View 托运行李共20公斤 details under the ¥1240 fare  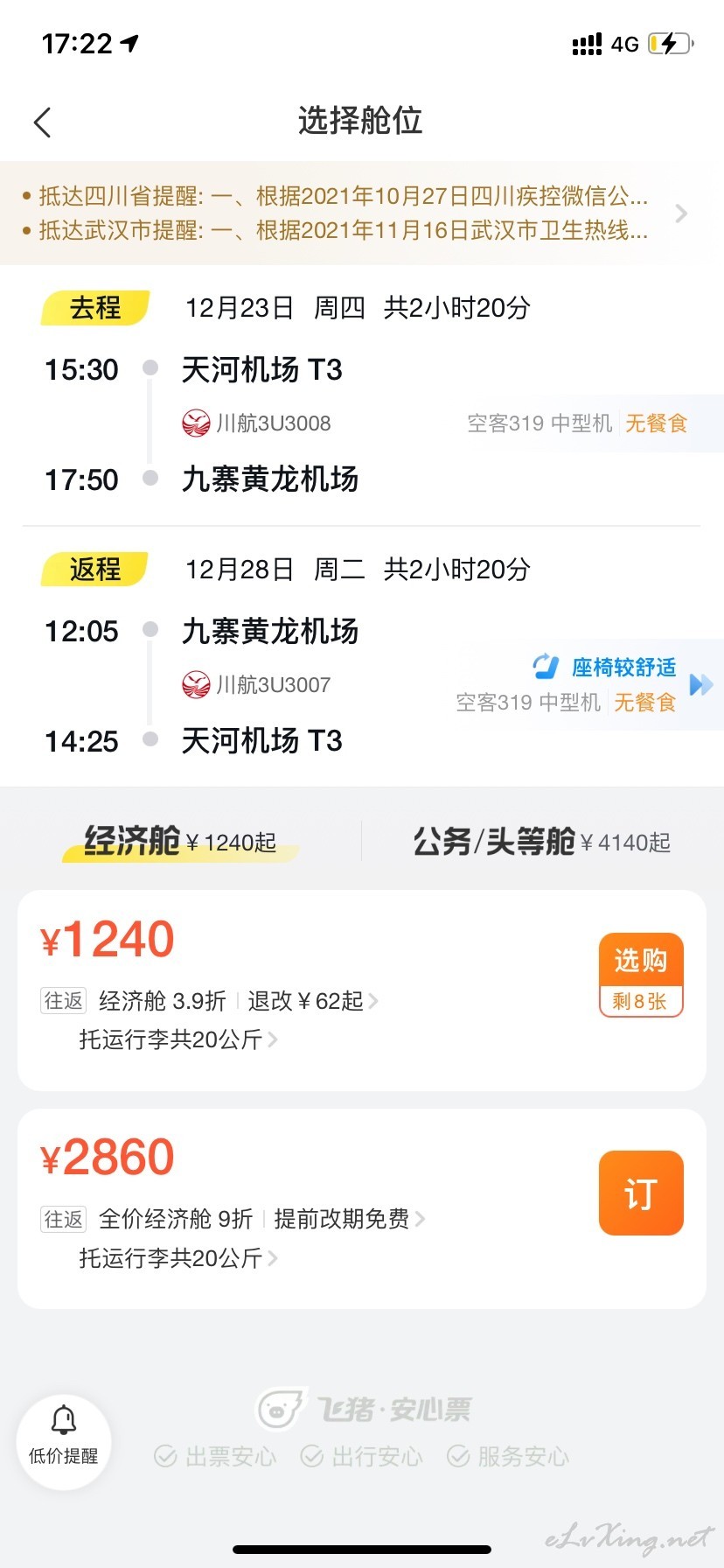(x=178, y=1039)
